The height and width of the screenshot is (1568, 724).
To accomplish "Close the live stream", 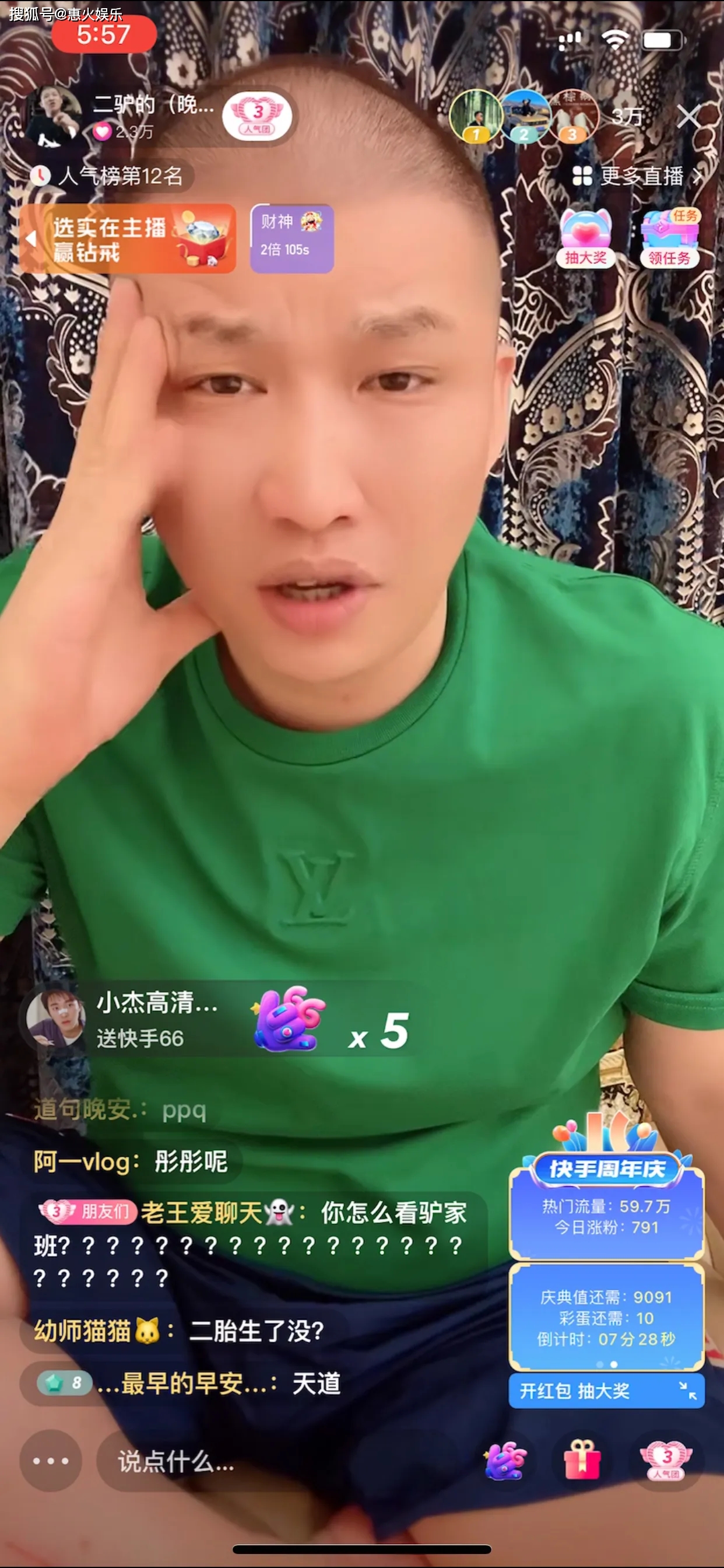I will point(688,116).
